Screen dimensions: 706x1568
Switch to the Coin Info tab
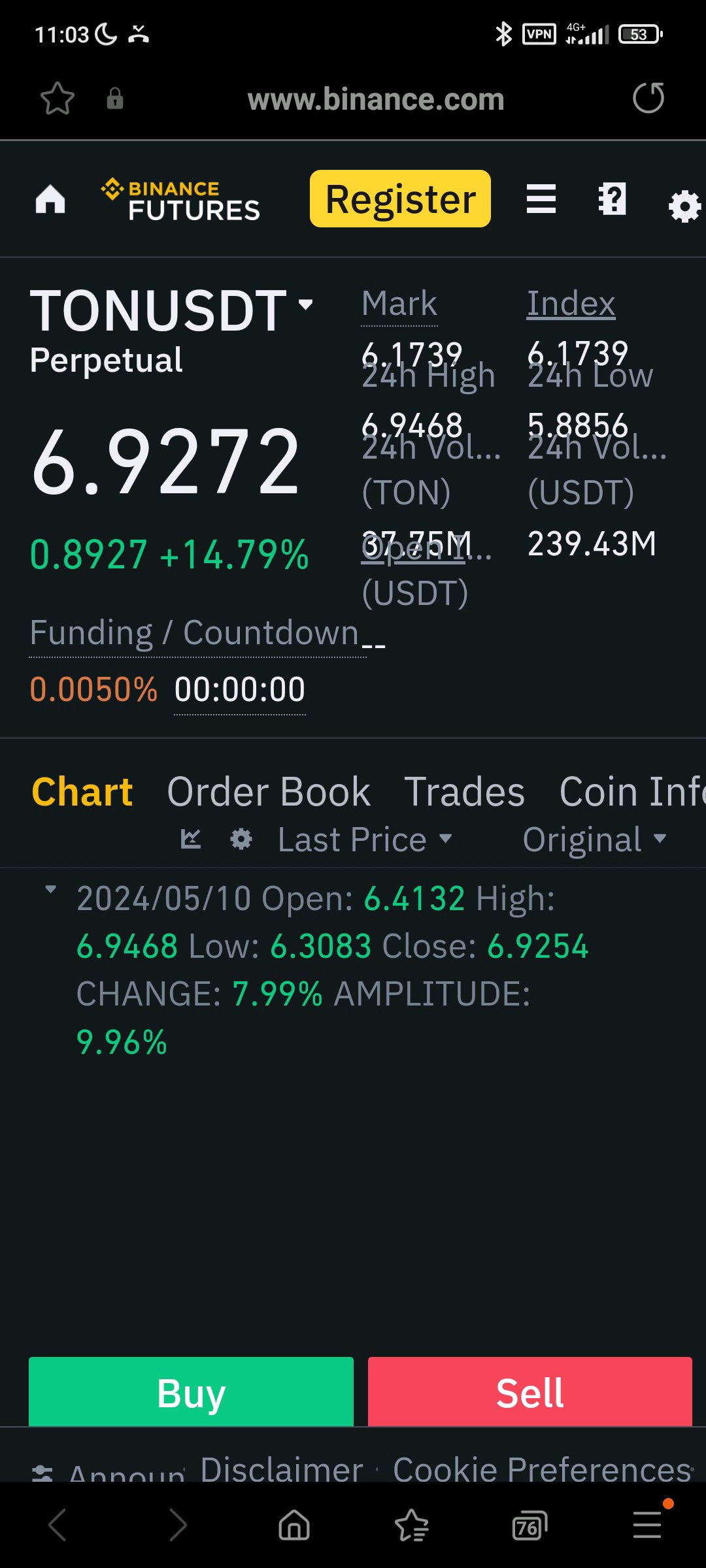631,792
